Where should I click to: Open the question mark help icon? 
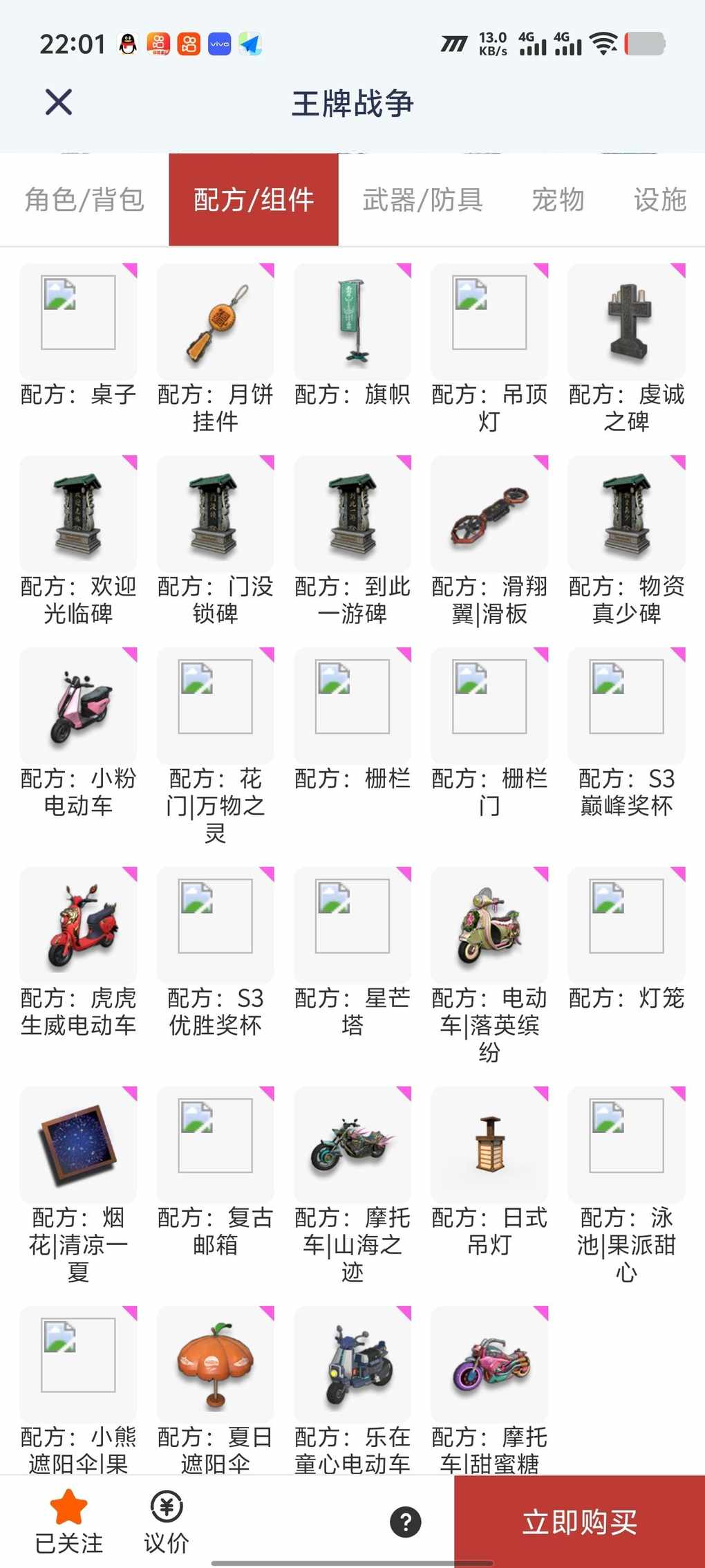click(x=406, y=1522)
